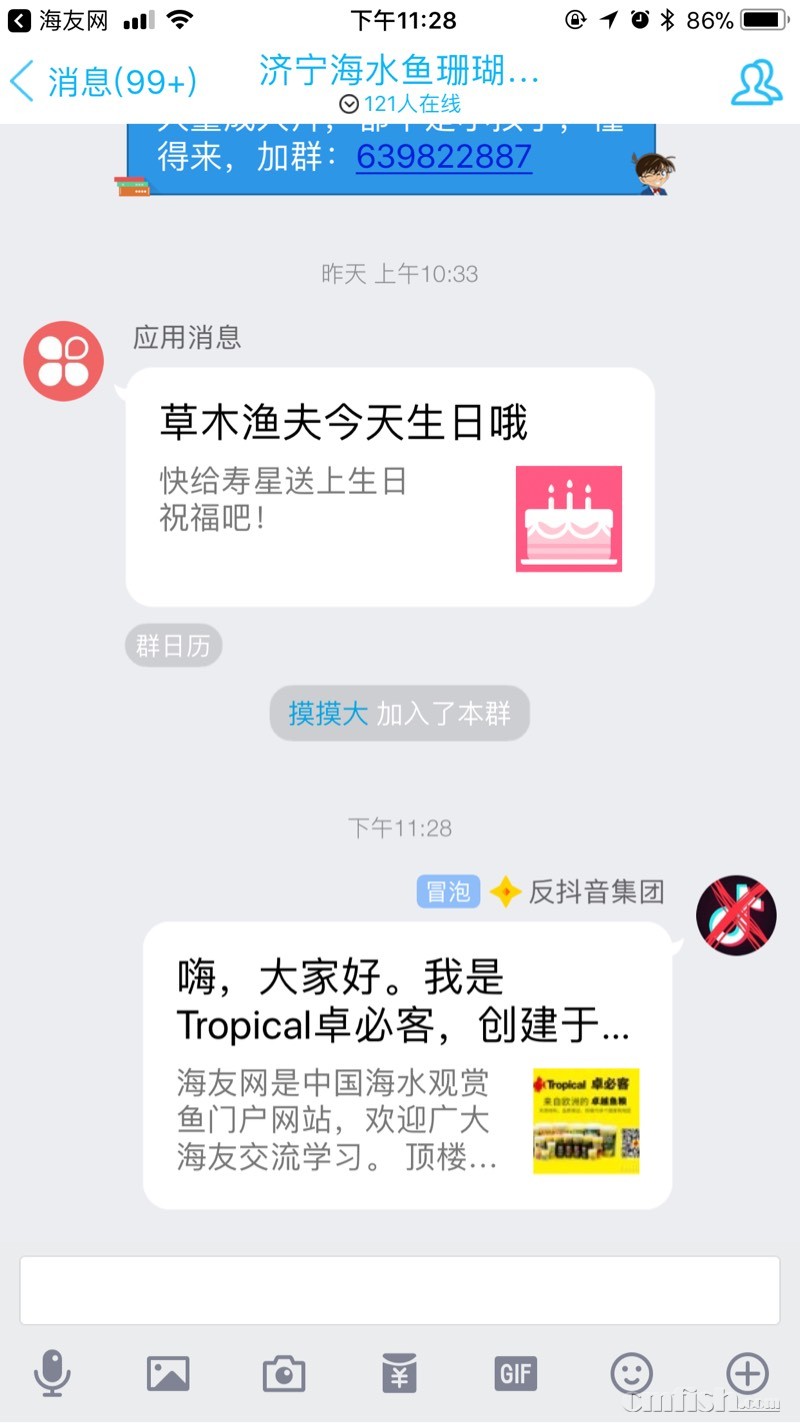The width and height of the screenshot is (800, 1423).
Task: Open group members profile icon
Action: (x=756, y=83)
